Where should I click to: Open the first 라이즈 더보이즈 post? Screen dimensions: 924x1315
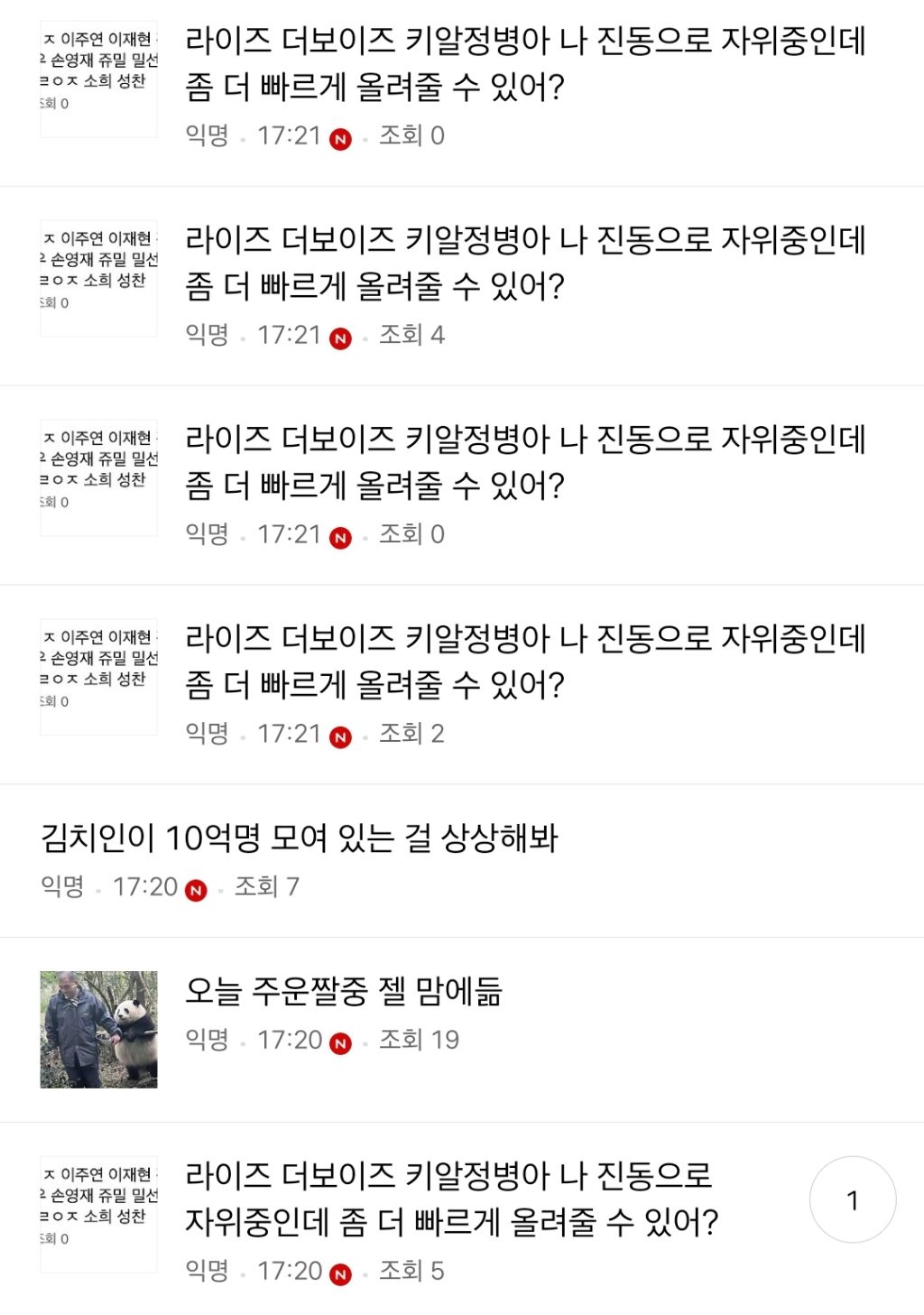[523, 63]
